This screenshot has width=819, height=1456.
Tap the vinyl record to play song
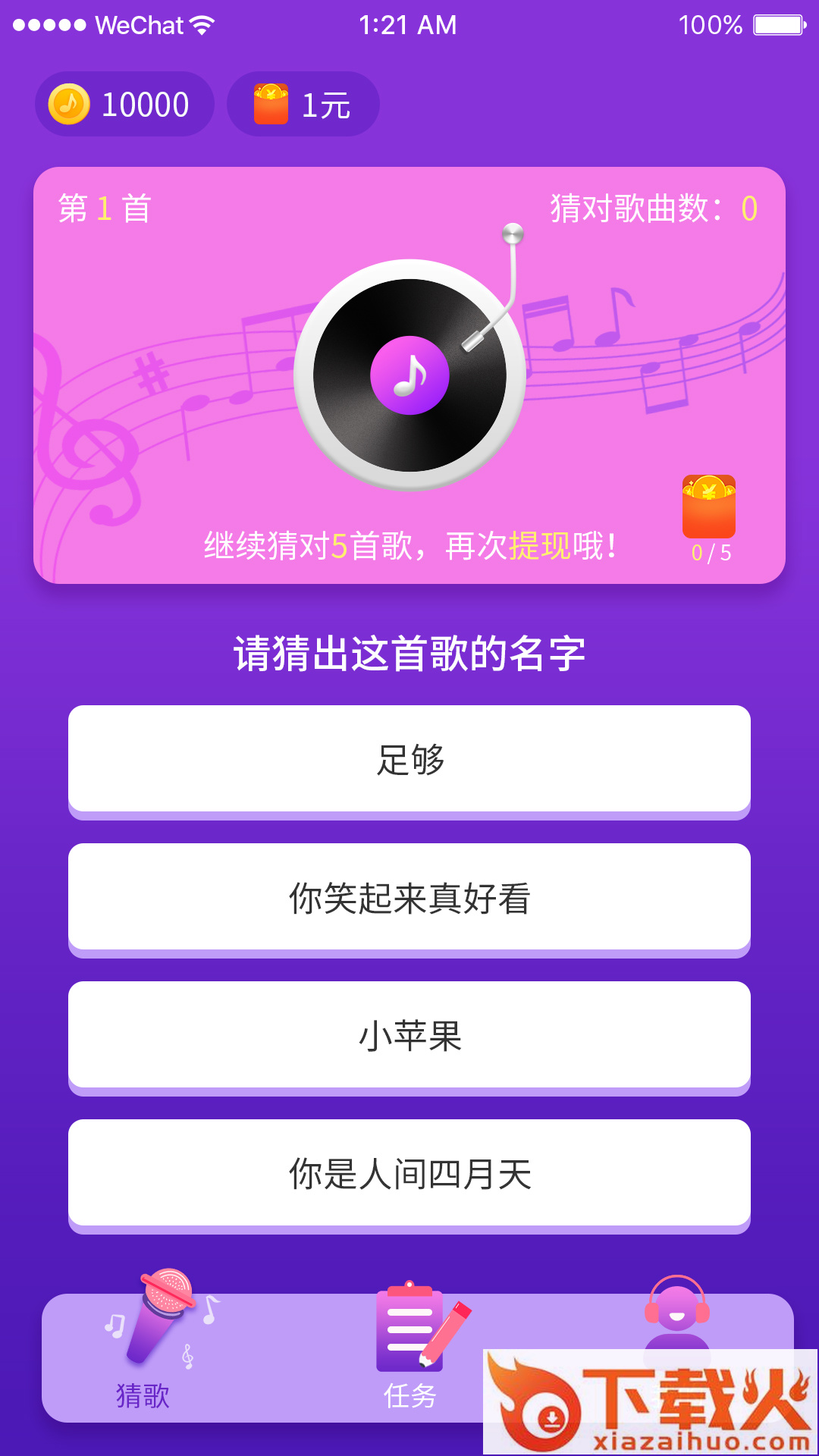409,375
